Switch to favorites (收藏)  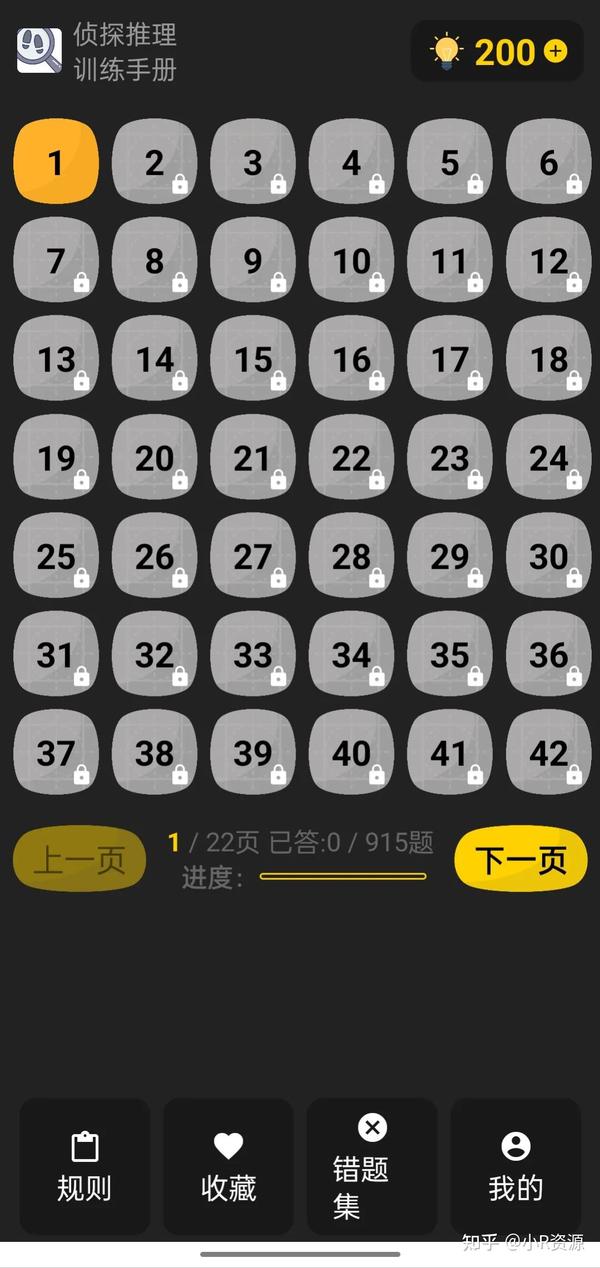228,1166
